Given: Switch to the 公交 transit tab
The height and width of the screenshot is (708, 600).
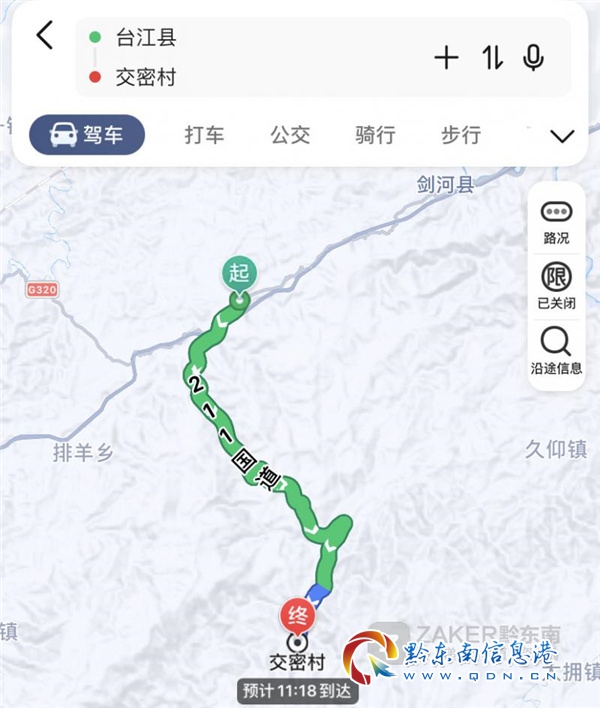Looking at the screenshot, I should (x=290, y=135).
